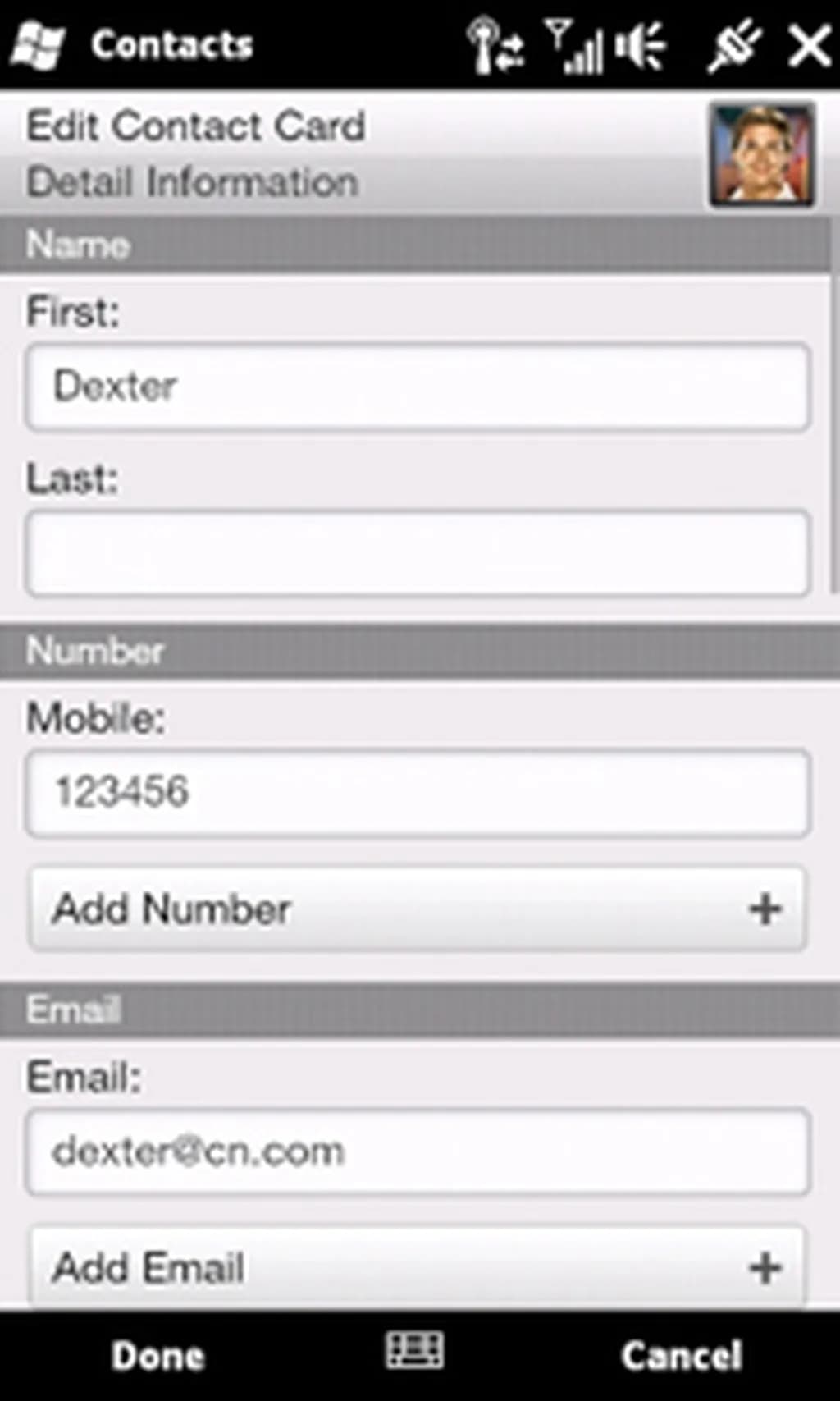Edit the Email field dexter@cn.com
840x1401 pixels.
click(x=418, y=1151)
